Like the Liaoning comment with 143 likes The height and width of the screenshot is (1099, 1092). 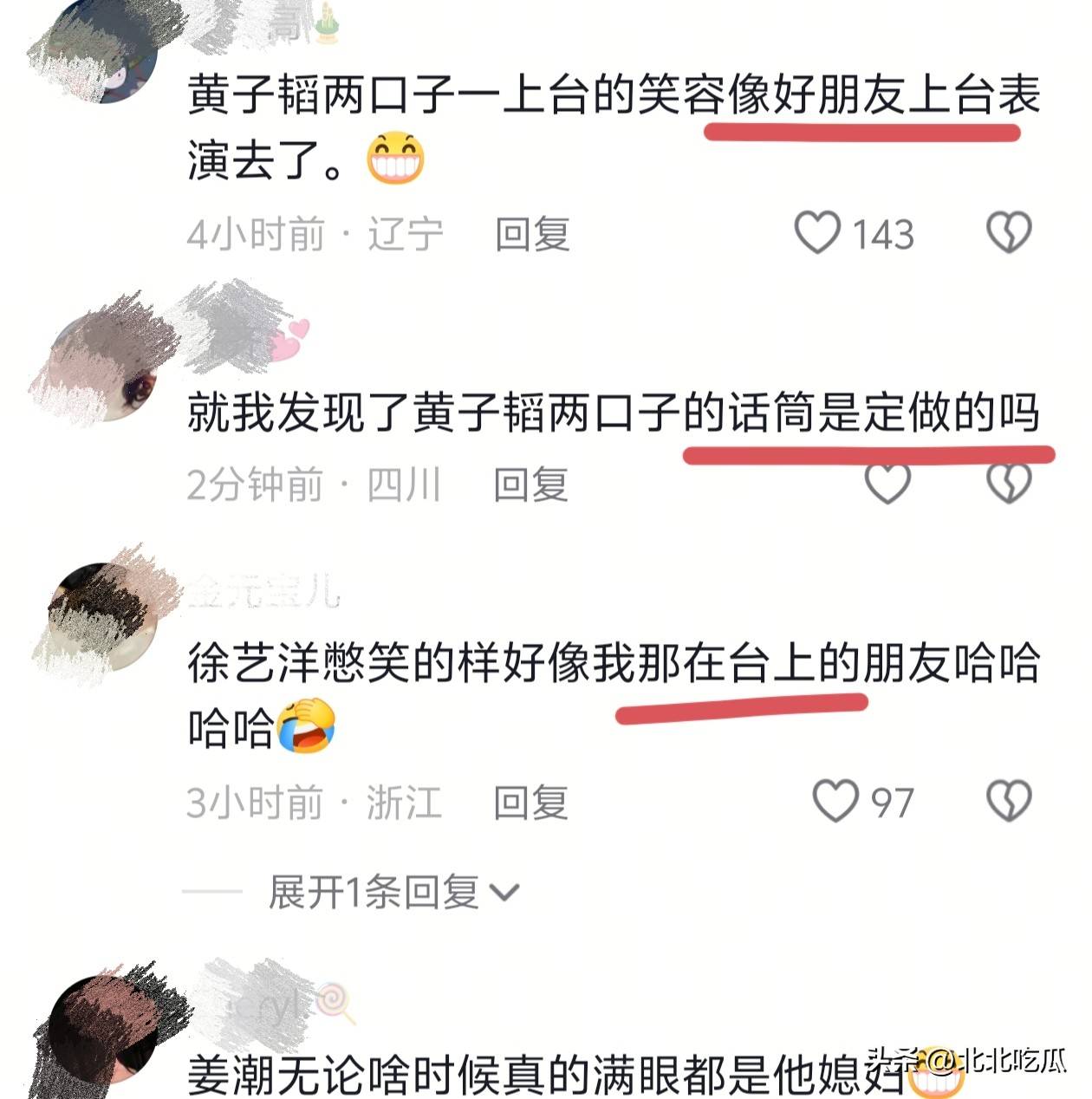(x=817, y=233)
